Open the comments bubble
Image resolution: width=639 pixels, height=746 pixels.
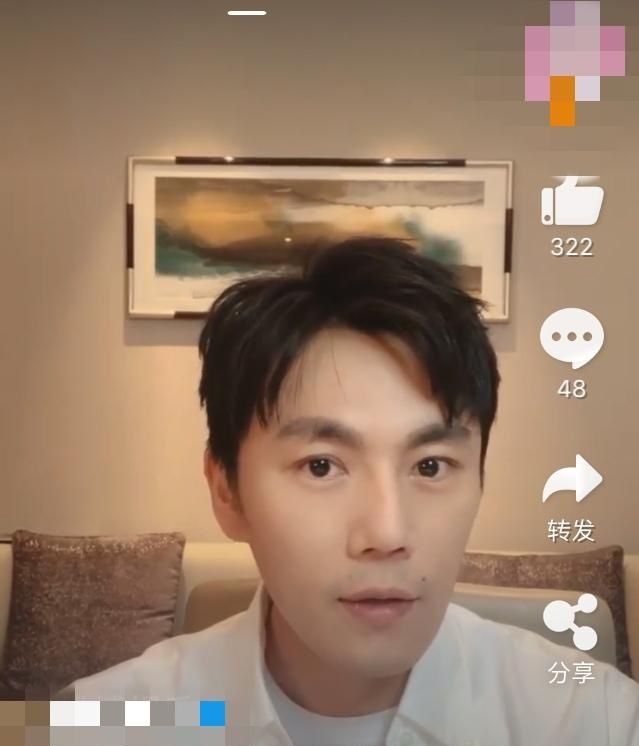(572, 339)
